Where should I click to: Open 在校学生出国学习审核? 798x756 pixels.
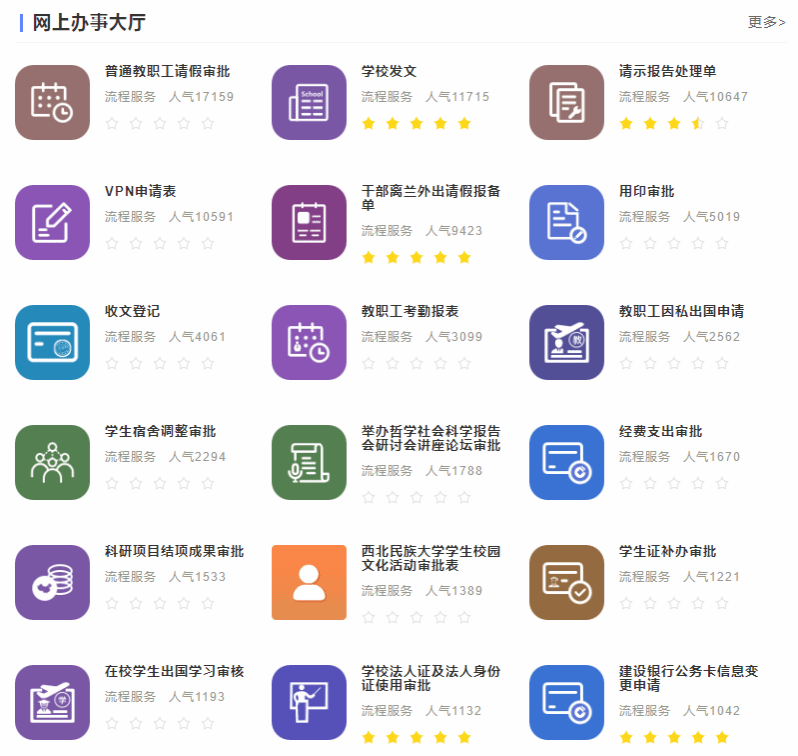174,672
